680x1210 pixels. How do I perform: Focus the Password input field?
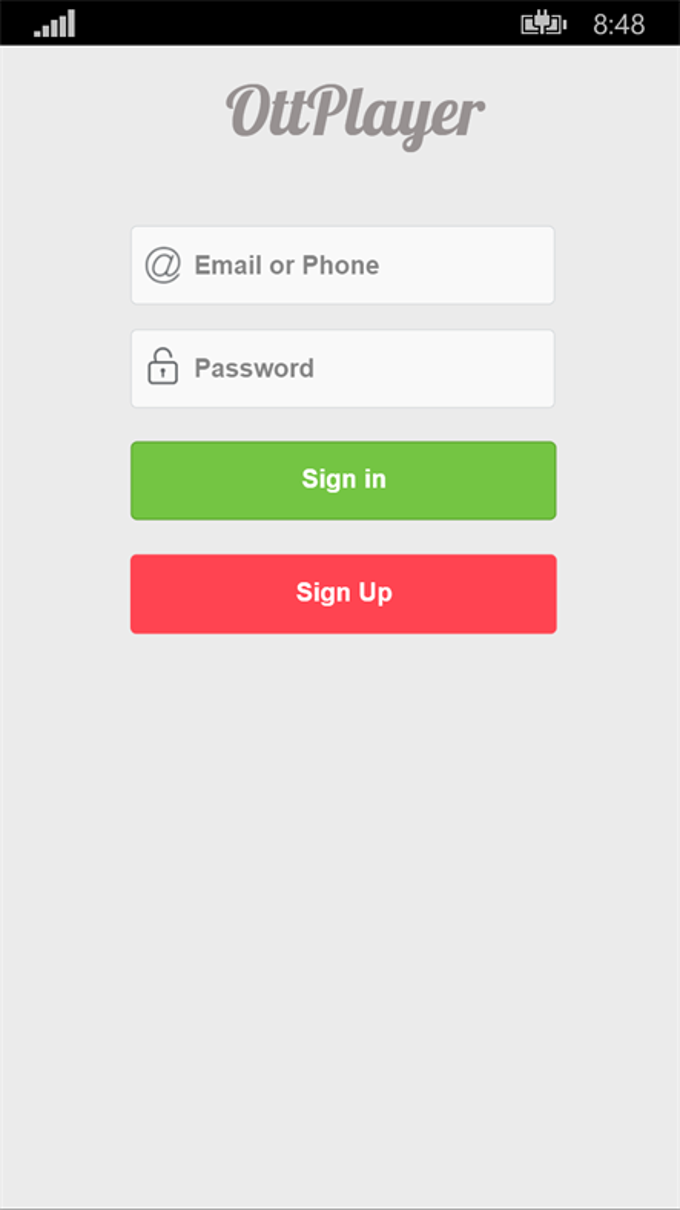point(342,368)
